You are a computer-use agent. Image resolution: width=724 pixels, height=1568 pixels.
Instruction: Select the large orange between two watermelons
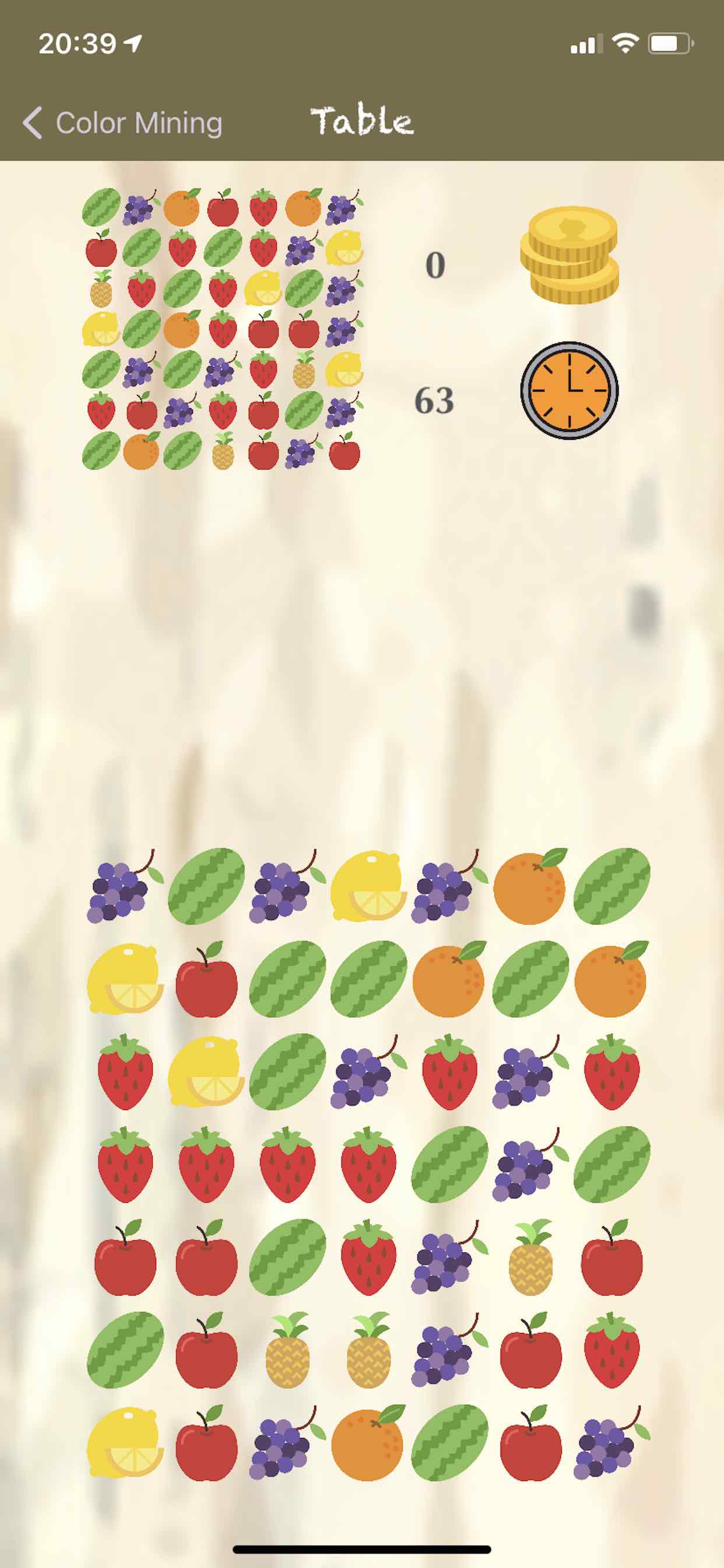point(449,979)
